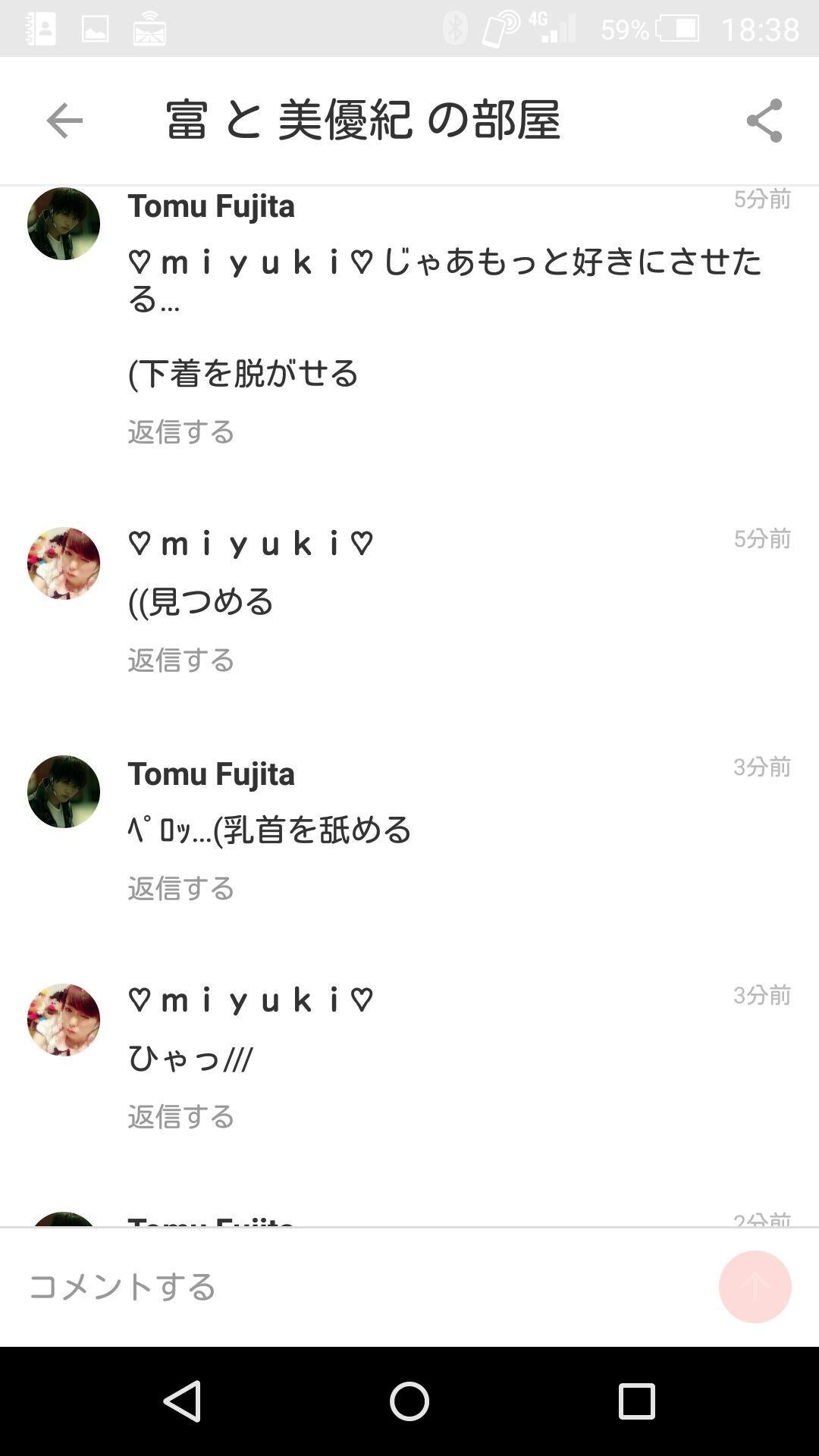Share this room via the share icon

click(764, 121)
